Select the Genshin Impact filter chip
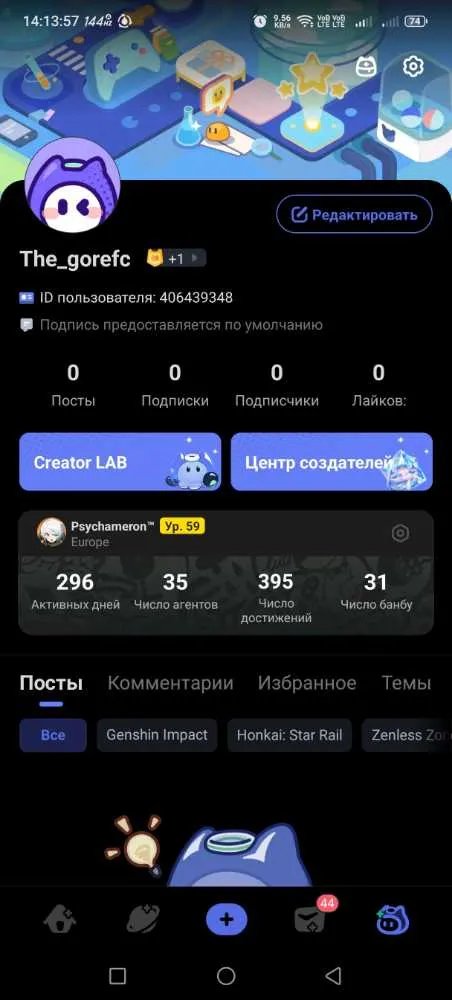Viewport: 452px width, 1000px height. (157, 735)
